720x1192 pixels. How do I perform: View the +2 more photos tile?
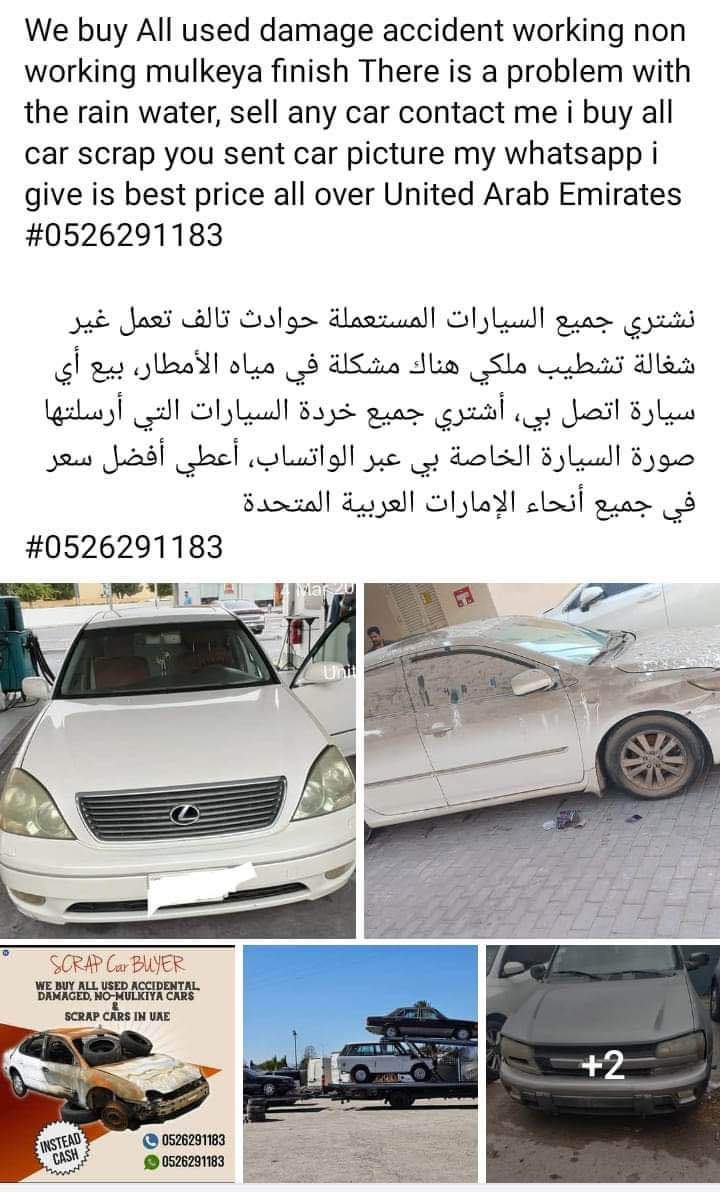pyautogui.click(x=603, y=1063)
